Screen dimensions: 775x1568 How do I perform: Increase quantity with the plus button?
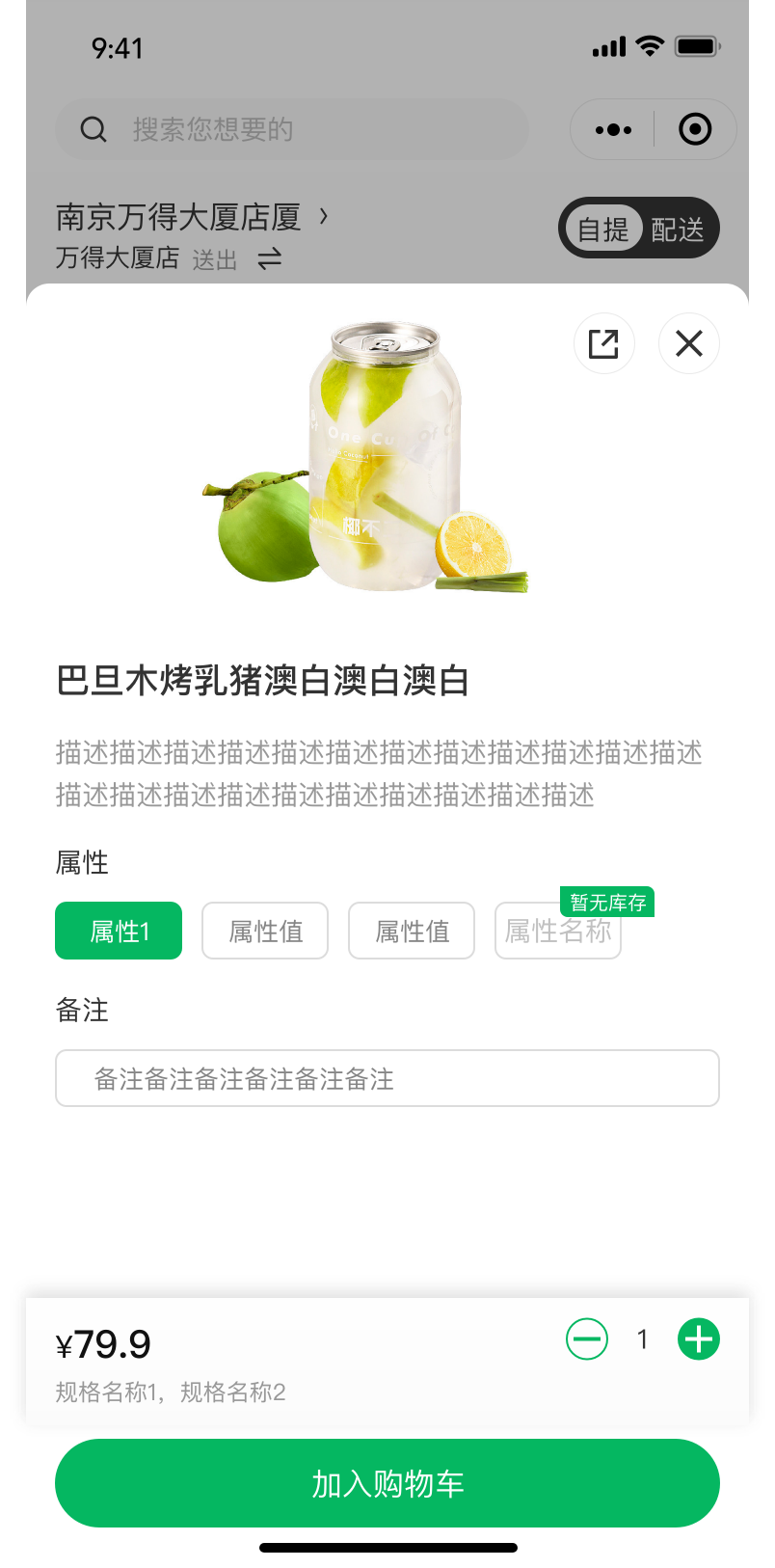tap(699, 1338)
